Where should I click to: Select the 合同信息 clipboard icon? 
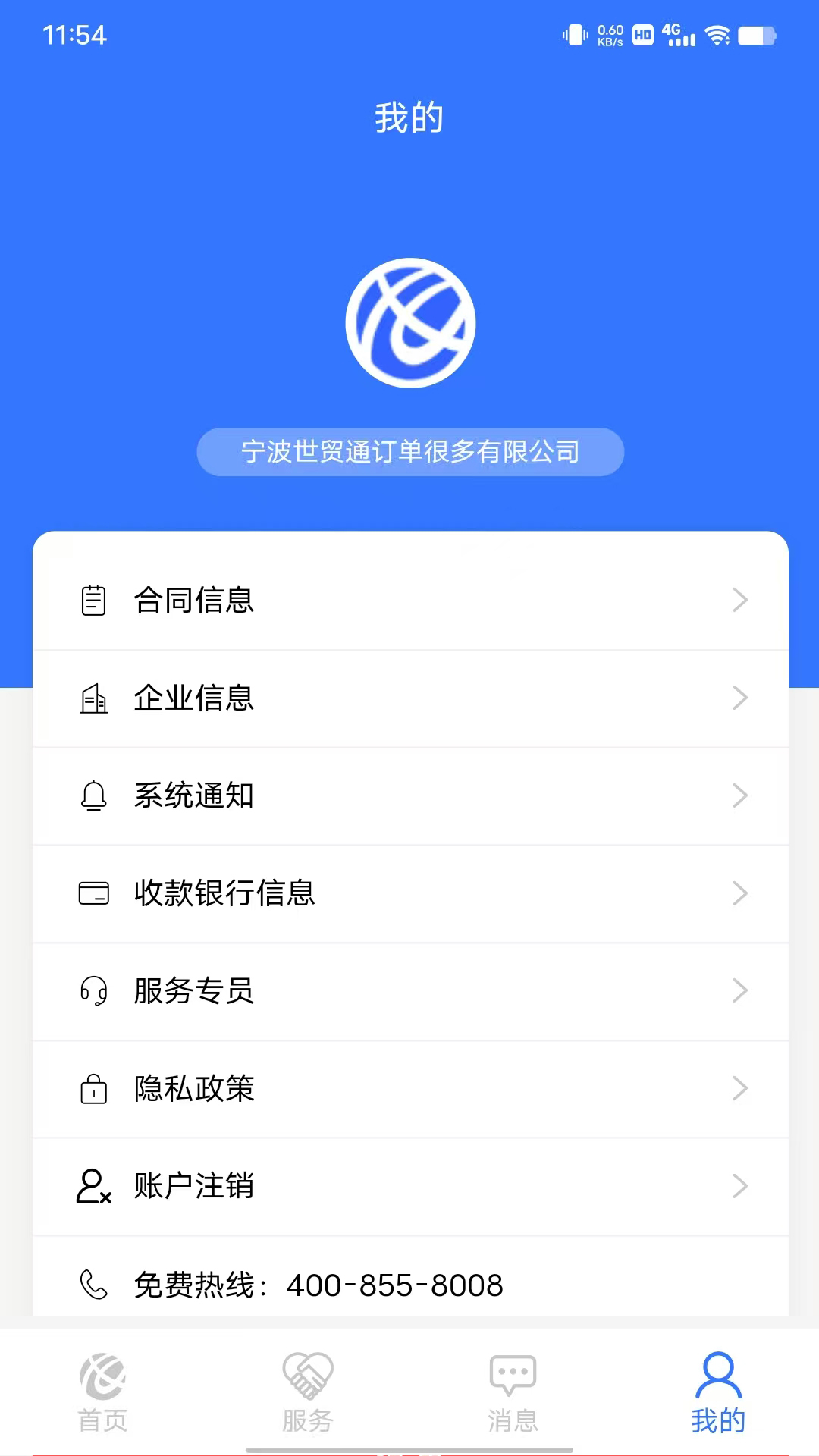pyautogui.click(x=93, y=599)
